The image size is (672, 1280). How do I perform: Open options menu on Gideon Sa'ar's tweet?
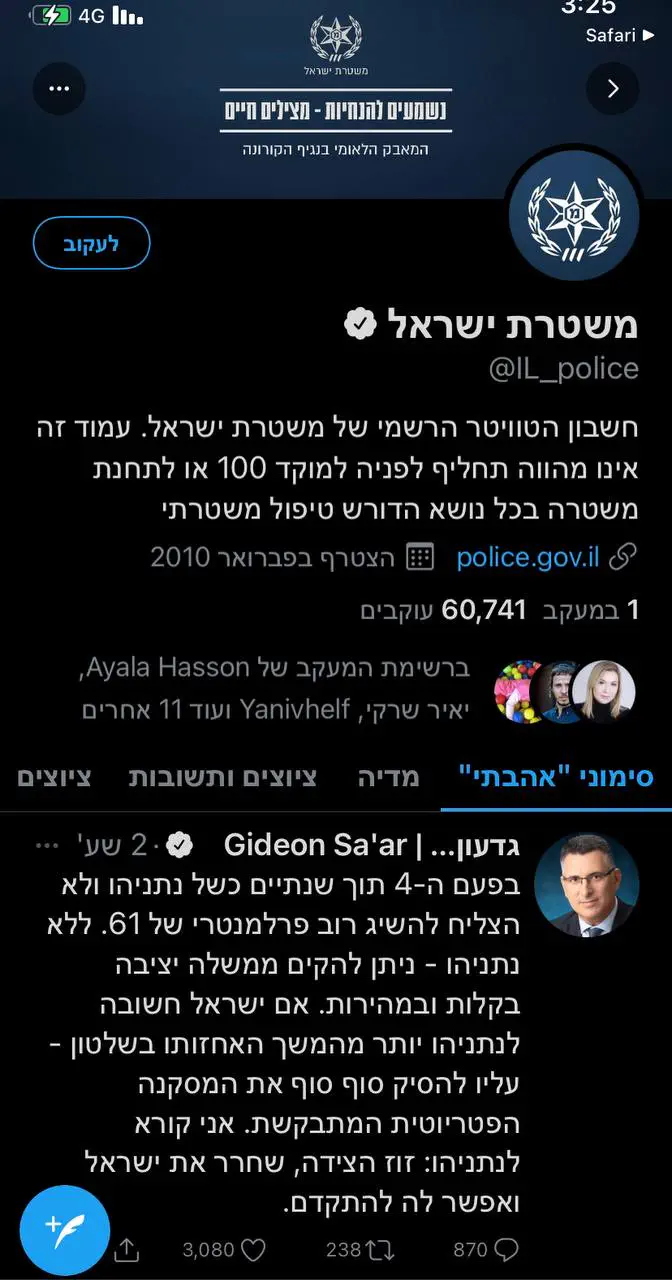pyautogui.click(x=47, y=845)
